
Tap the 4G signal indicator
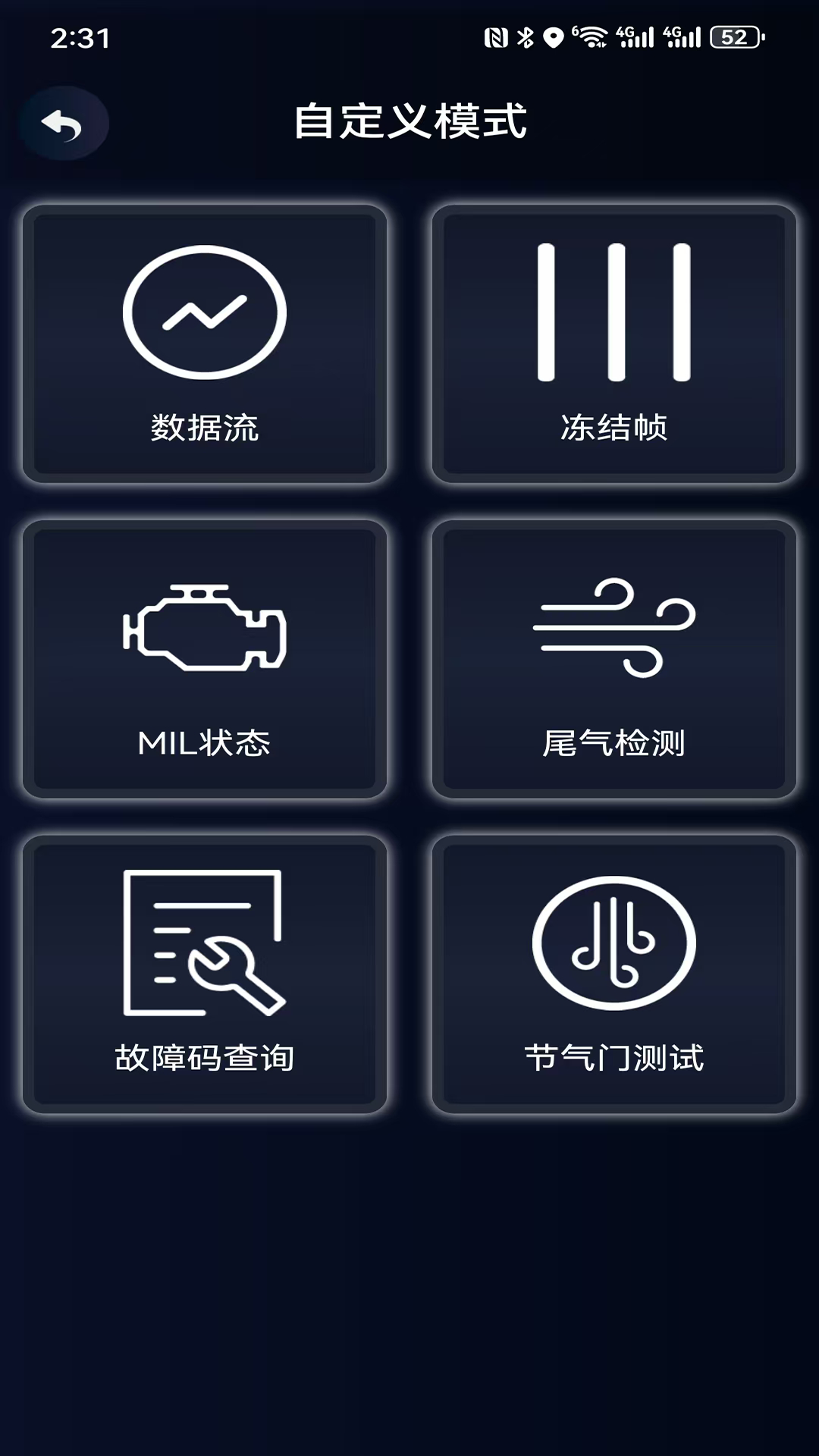coord(634,37)
